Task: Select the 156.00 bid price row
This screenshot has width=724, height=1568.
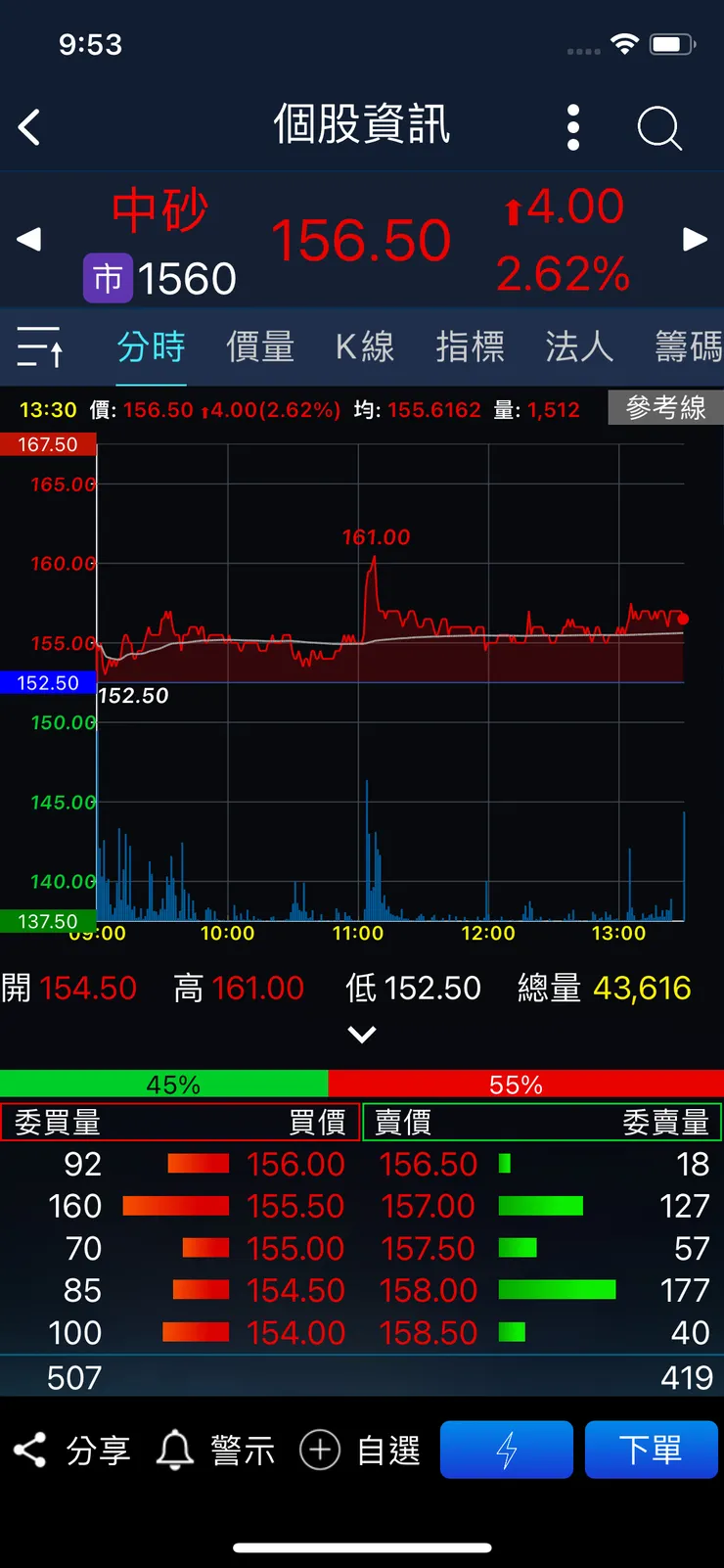Action: (296, 1164)
